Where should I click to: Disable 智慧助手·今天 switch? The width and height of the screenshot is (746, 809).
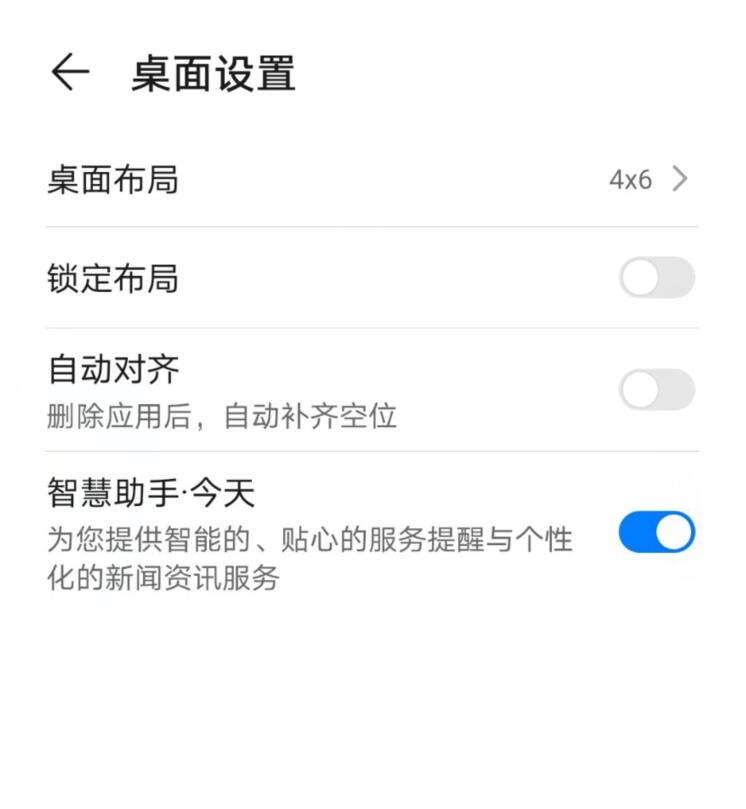coord(656,532)
